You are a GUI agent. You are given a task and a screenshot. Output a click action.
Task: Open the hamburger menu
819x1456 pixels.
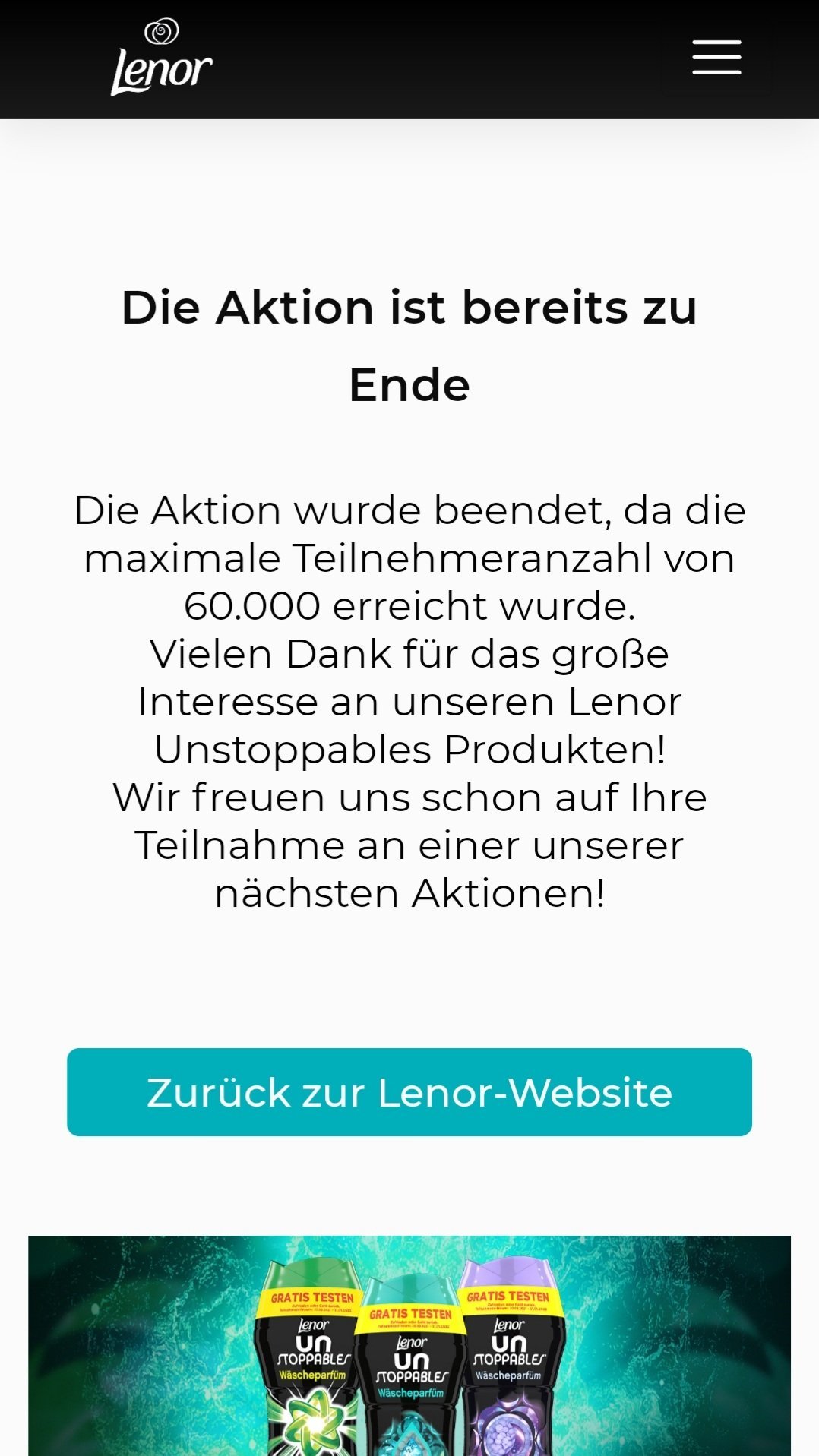(x=716, y=58)
